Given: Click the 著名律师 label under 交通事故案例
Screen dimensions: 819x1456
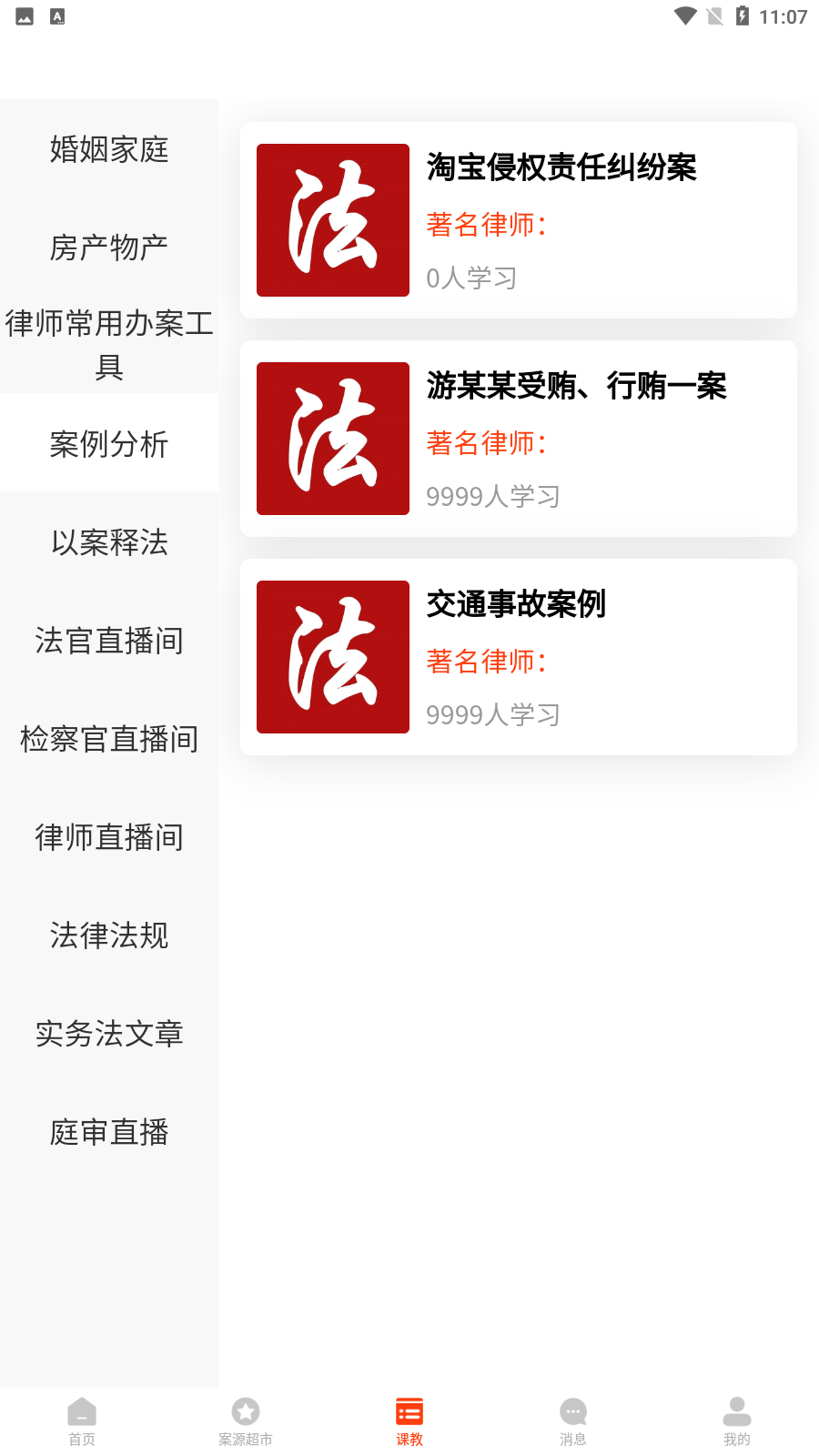Looking at the screenshot, I should pyautogui.click(x=485, y=662).
